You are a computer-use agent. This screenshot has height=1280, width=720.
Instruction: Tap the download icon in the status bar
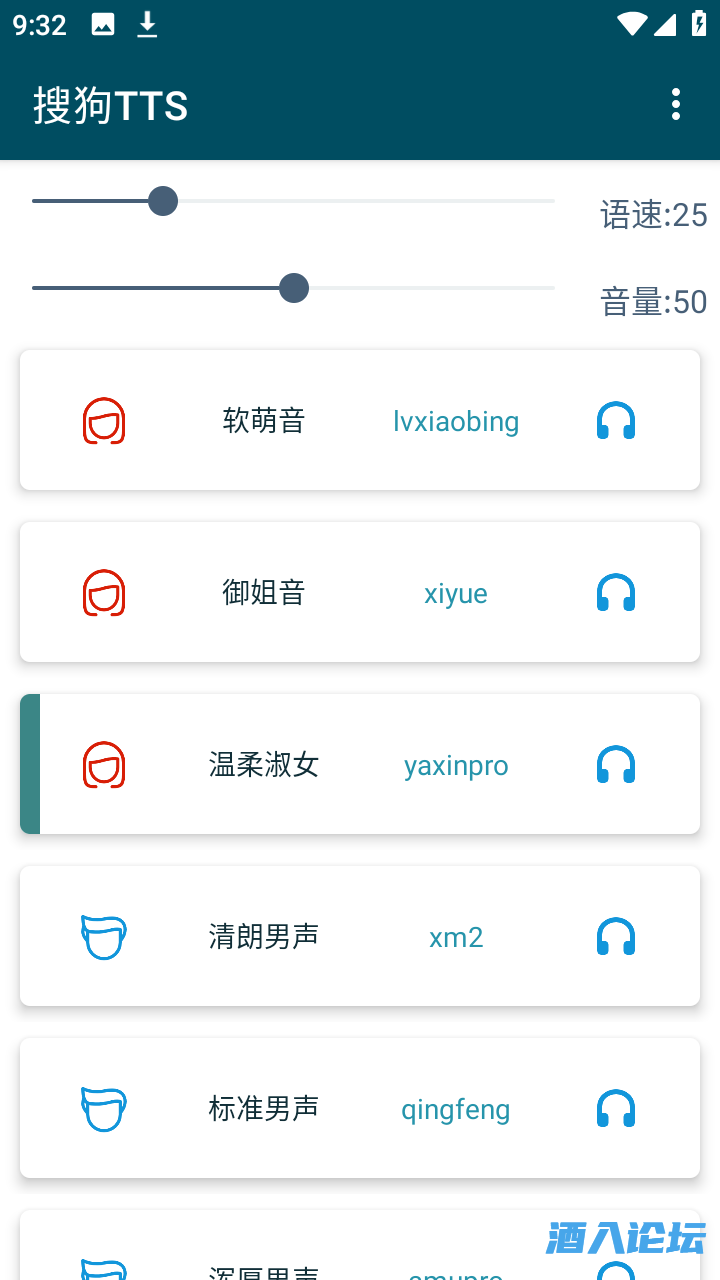[x=148, y=24]
